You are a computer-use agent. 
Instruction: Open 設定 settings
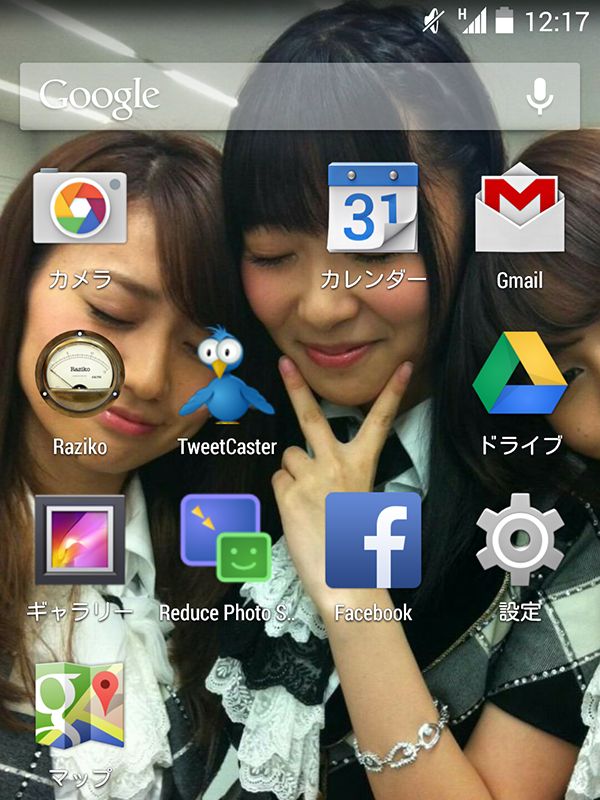point(519,542)
